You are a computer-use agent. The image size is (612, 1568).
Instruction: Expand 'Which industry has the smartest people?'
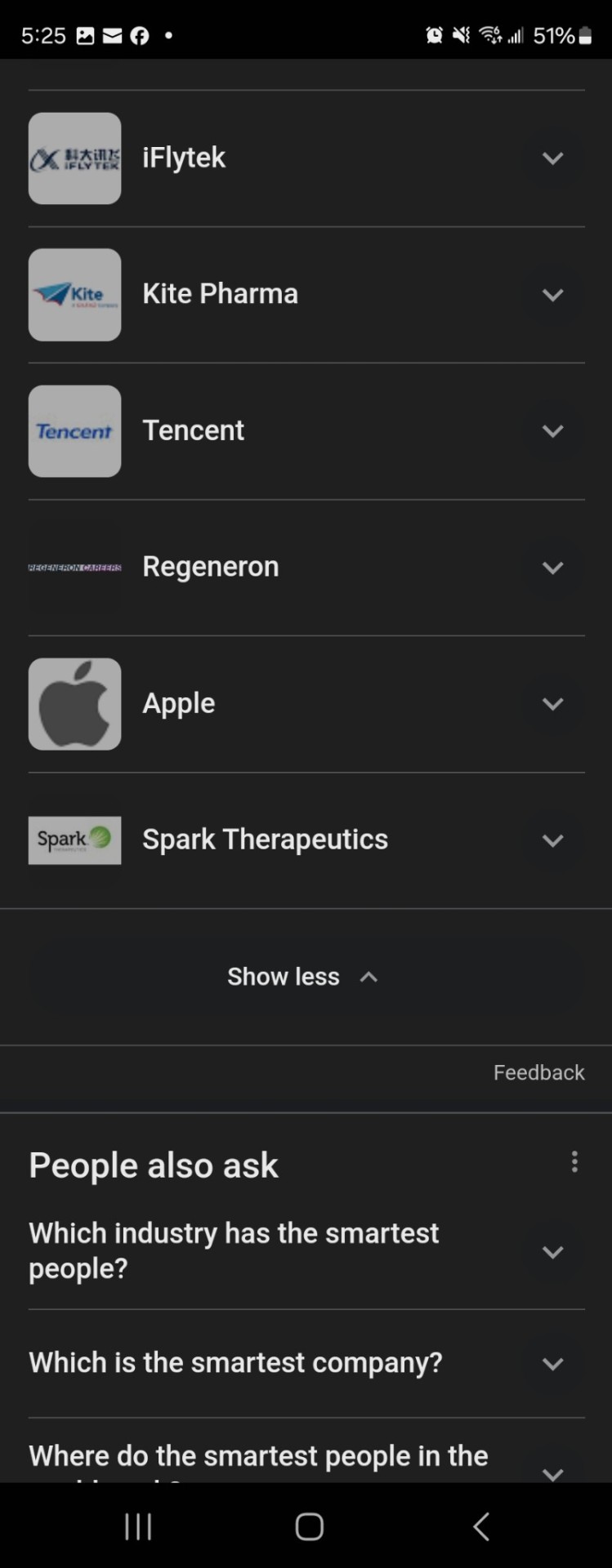click(x=552, y=1252)
